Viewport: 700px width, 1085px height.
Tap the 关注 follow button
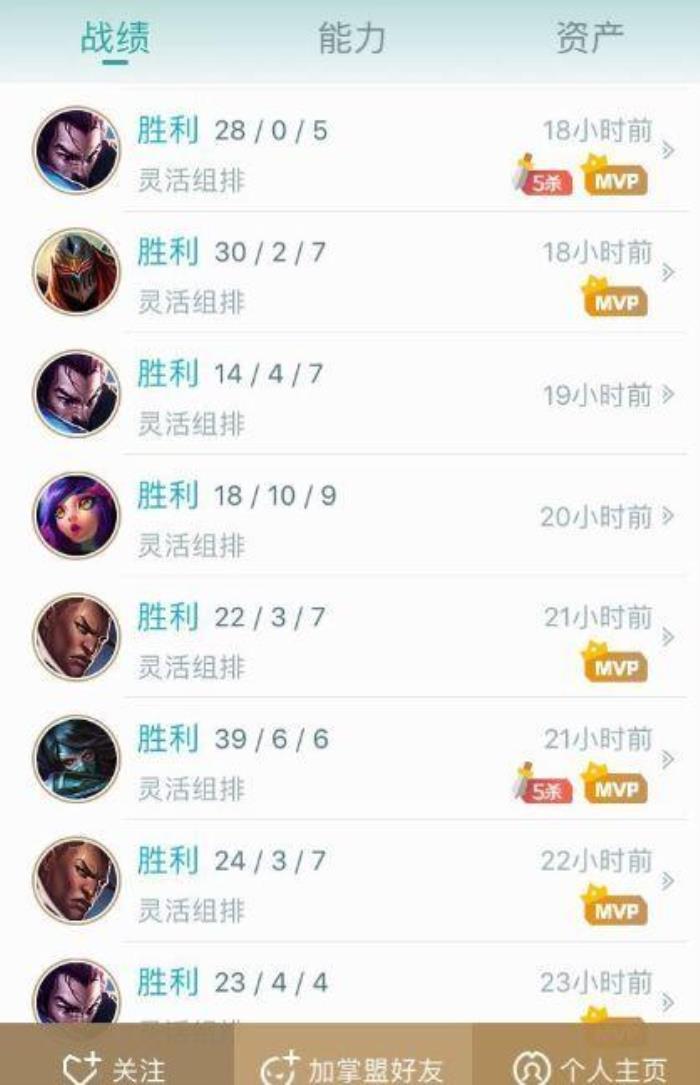pos(116,1066)
